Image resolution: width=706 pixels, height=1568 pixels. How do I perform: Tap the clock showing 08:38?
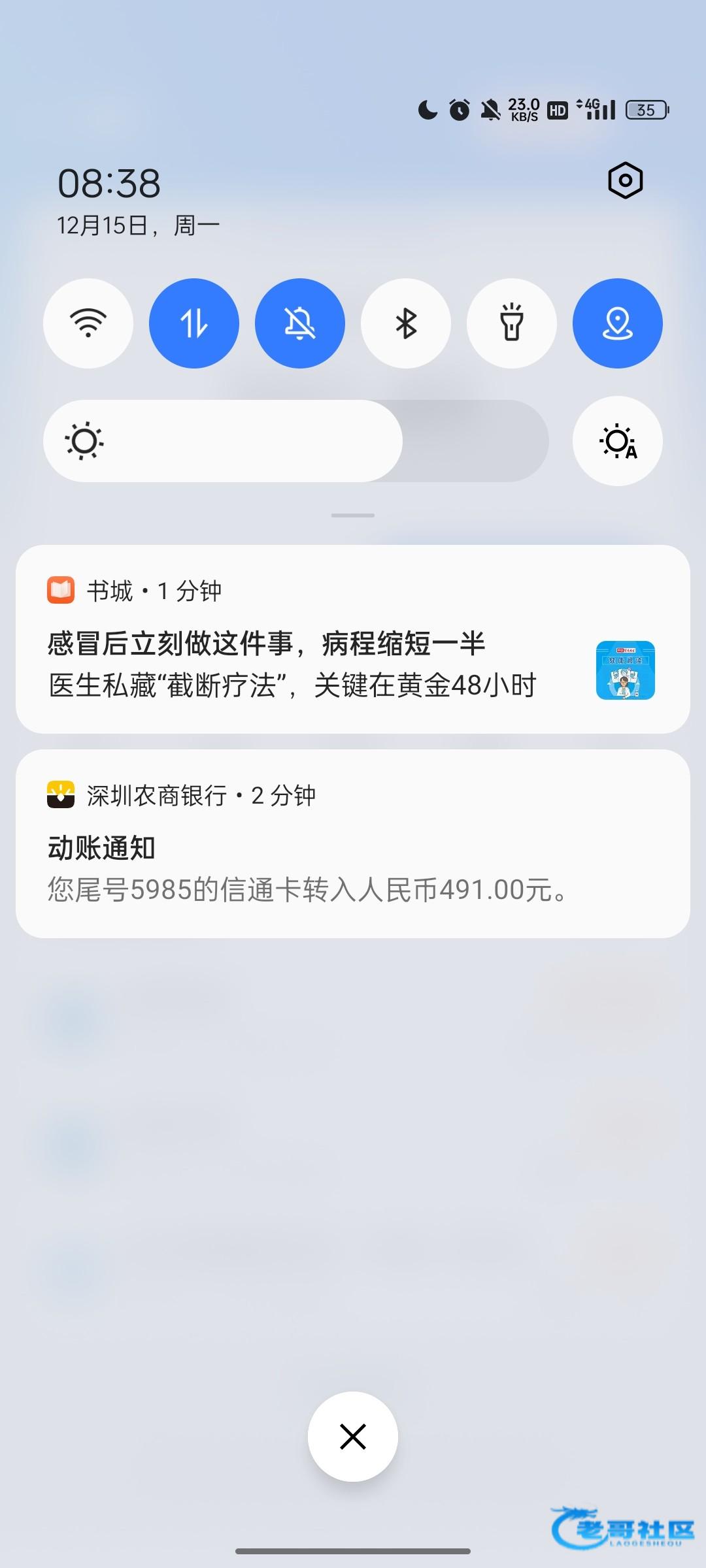coord(109,184)
